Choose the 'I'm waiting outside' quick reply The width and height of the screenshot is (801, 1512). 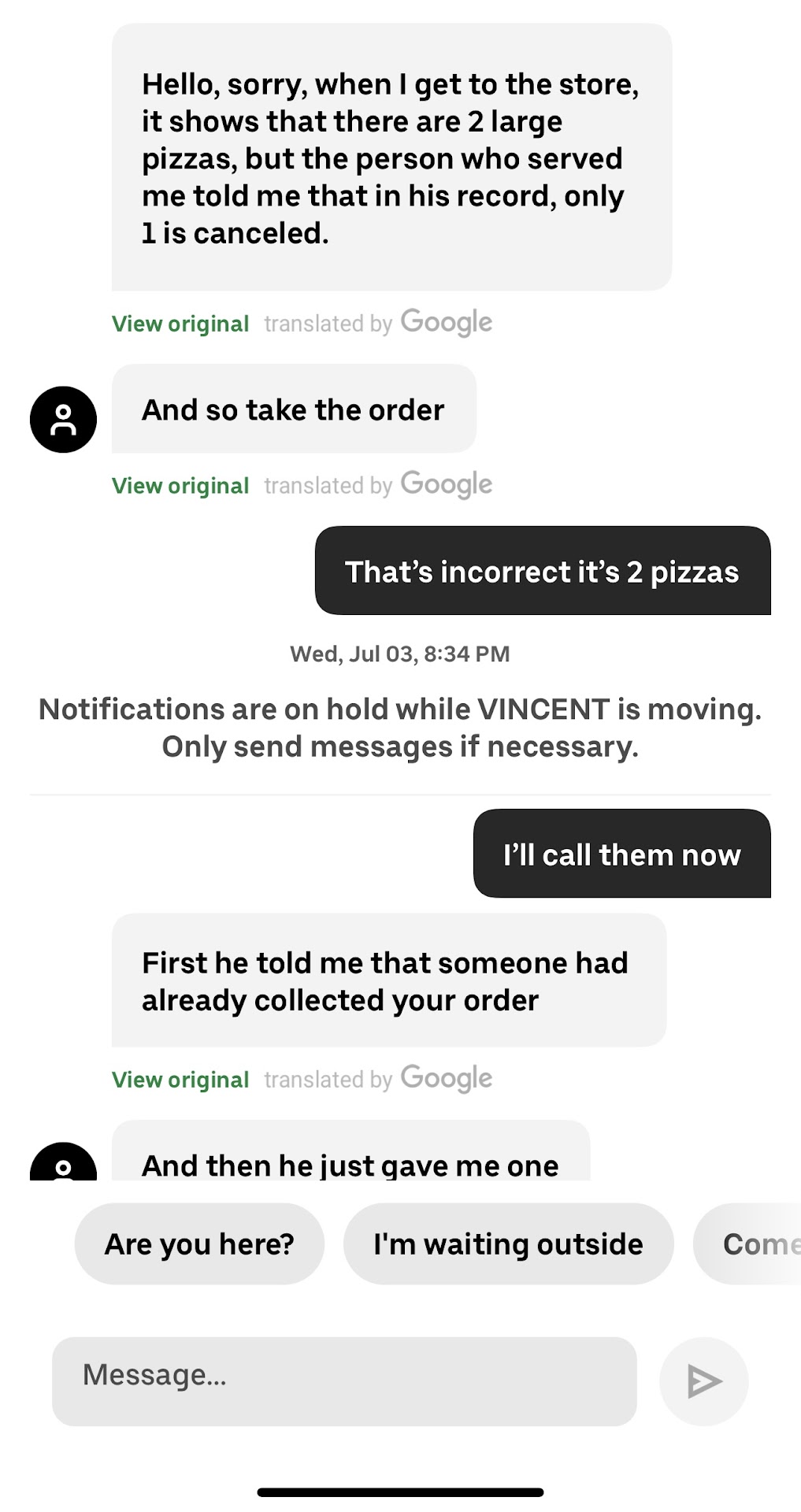[508, 1244]
